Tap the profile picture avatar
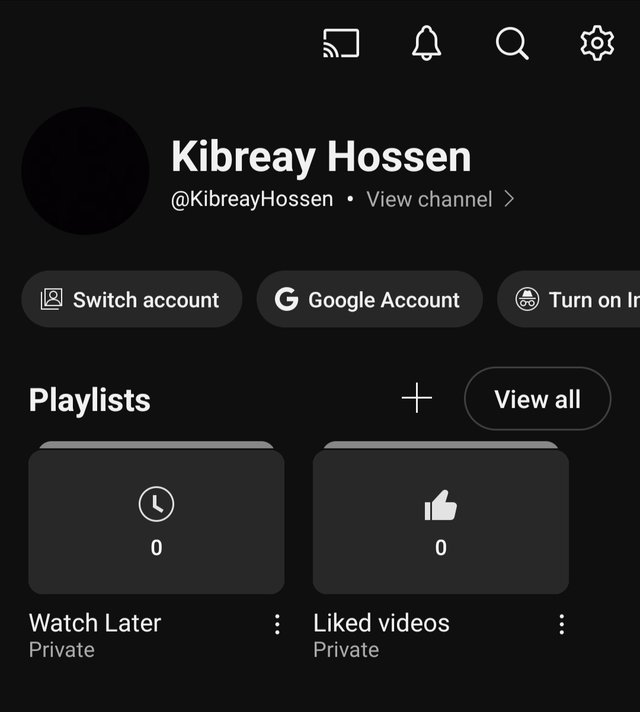 point(86,171)
